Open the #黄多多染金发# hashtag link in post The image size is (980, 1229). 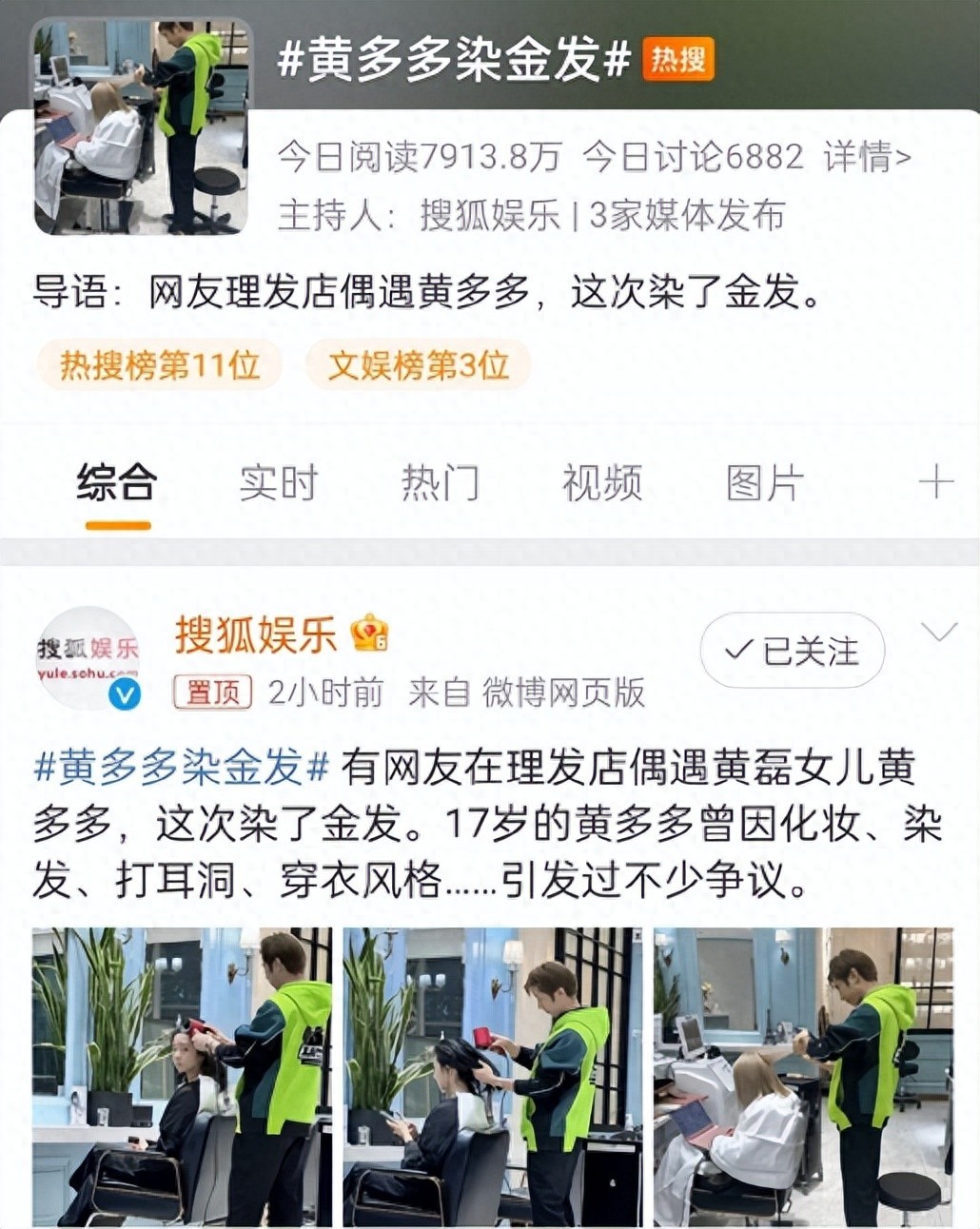tap(182, 768)
